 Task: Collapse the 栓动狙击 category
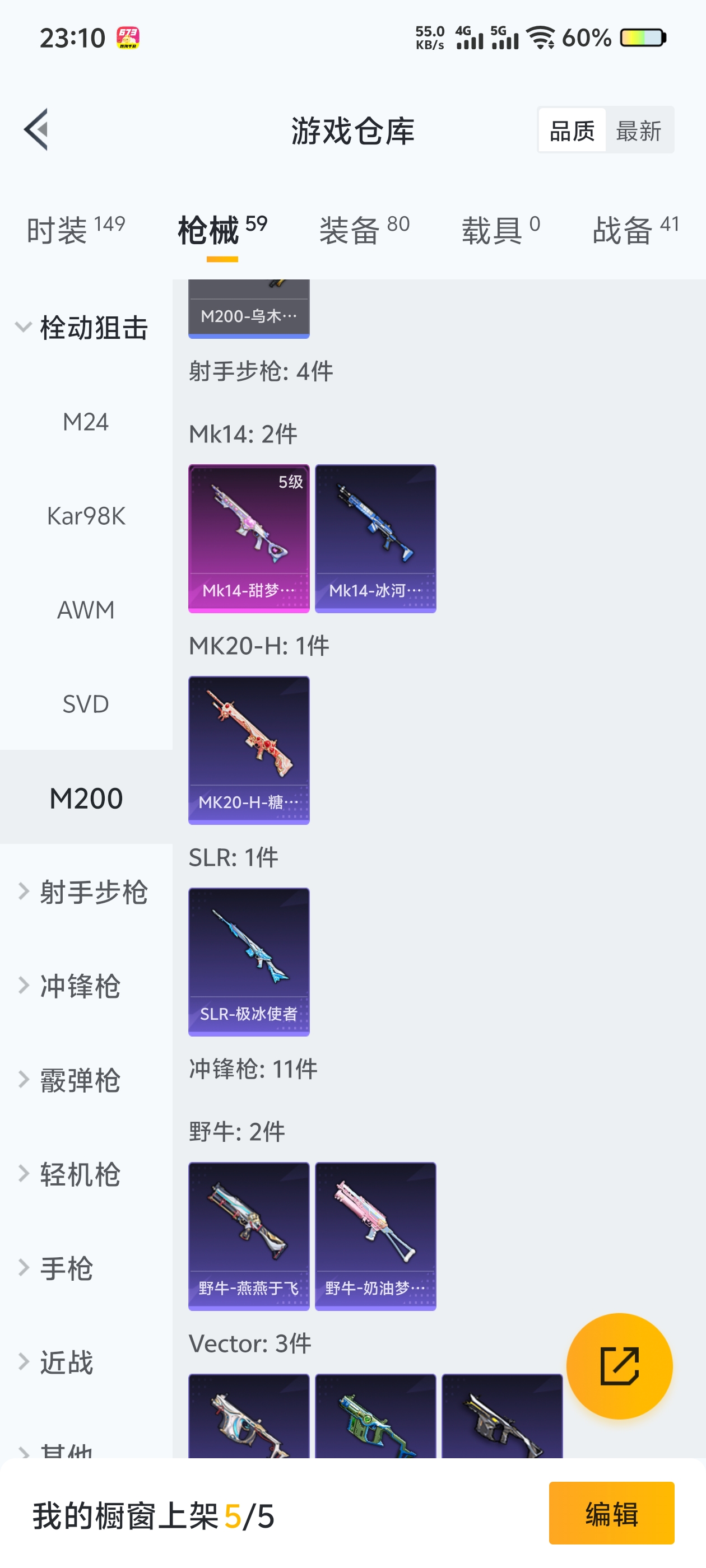83,328
